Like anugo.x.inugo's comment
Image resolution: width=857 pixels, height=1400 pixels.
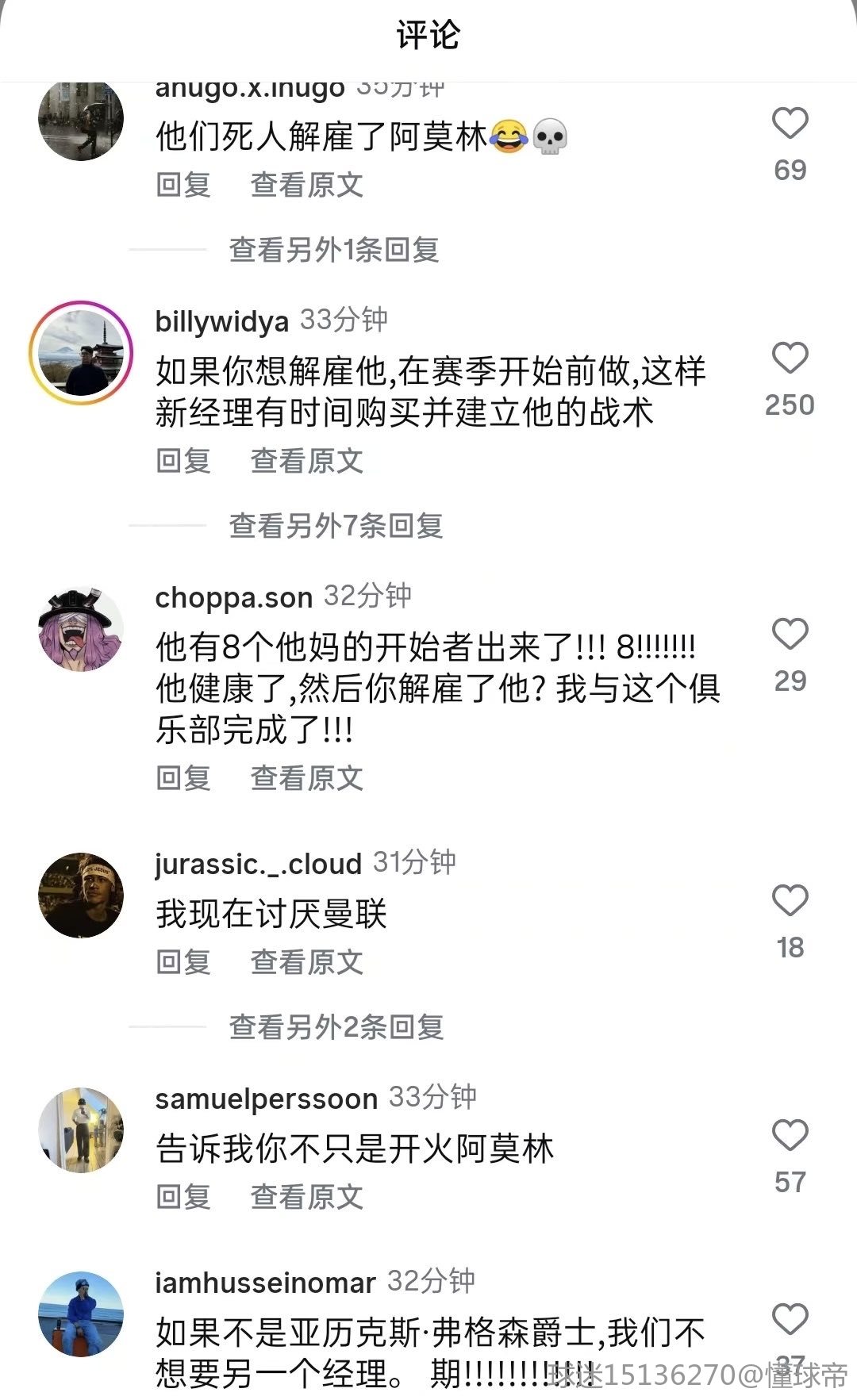[790, 125]
